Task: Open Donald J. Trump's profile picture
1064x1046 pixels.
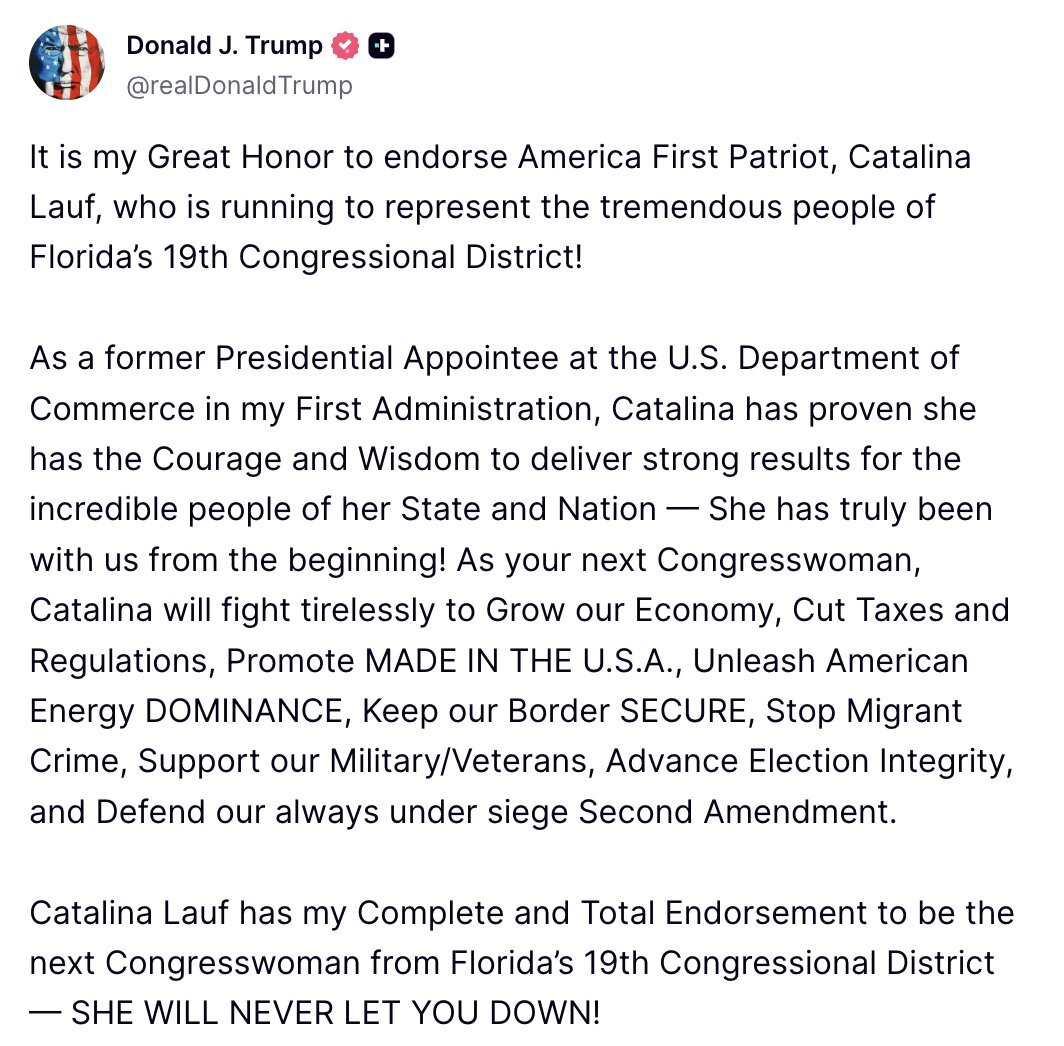Action: [x=66, y=62]
